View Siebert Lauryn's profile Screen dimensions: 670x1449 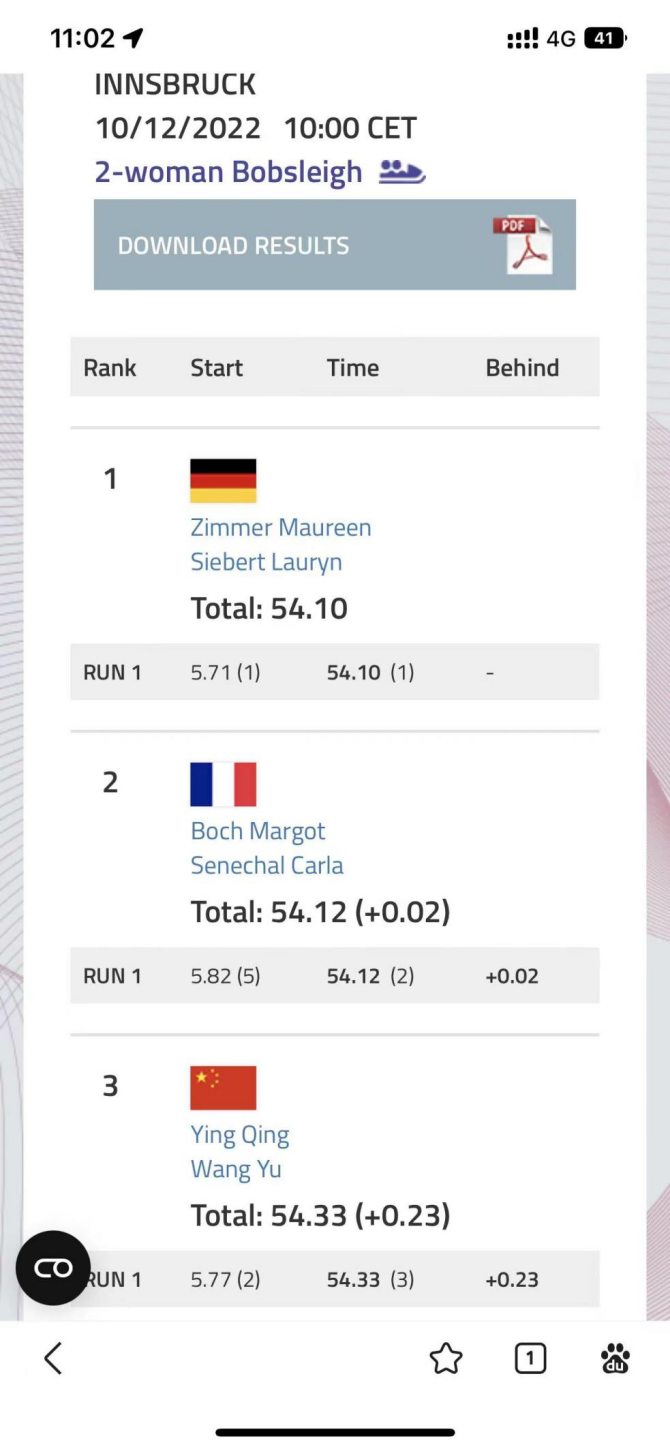point(266,562)
